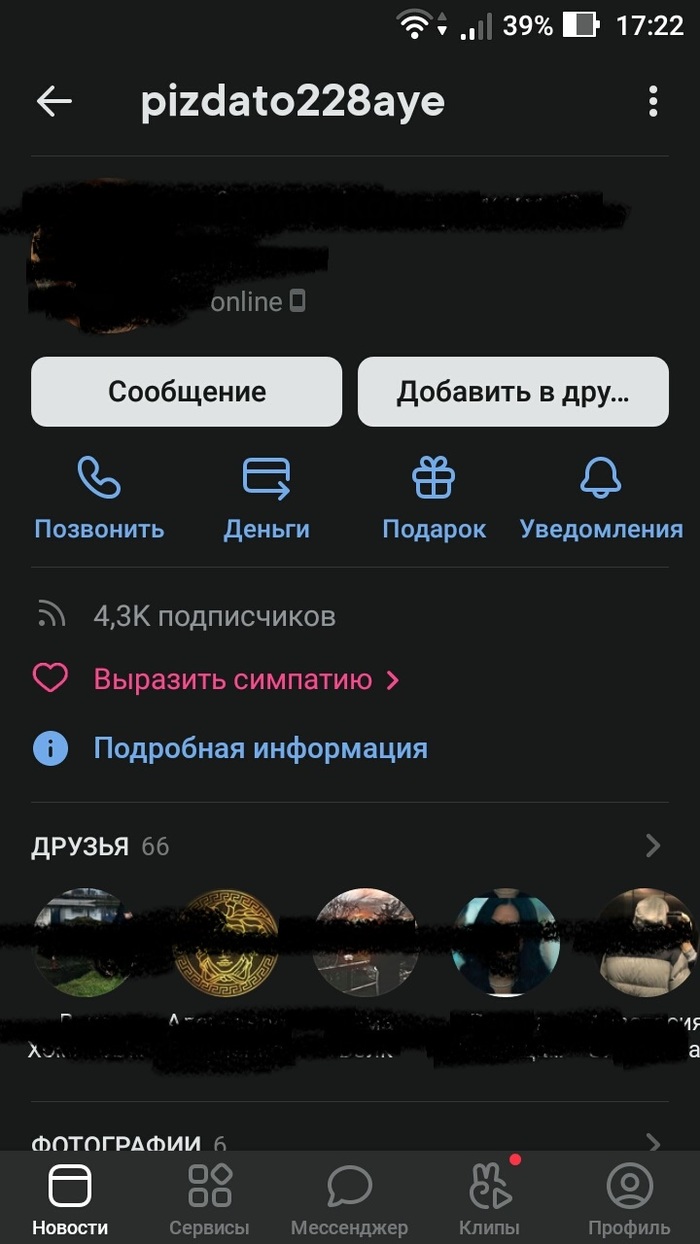Screen dimensions: 700x1244
Task: Open the three-dot overflow menu
Action: point(653,101)
